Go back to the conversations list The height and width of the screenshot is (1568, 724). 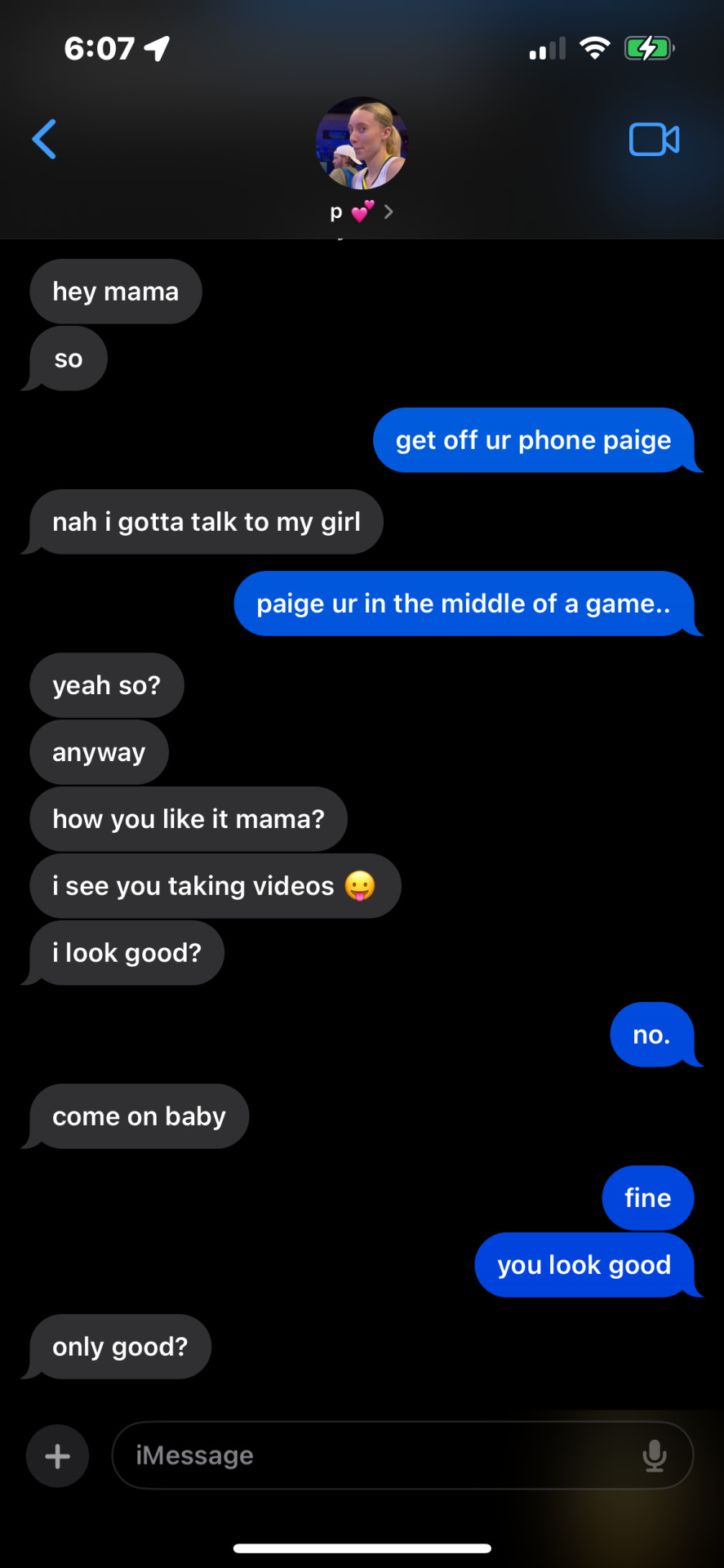[44, 139]
